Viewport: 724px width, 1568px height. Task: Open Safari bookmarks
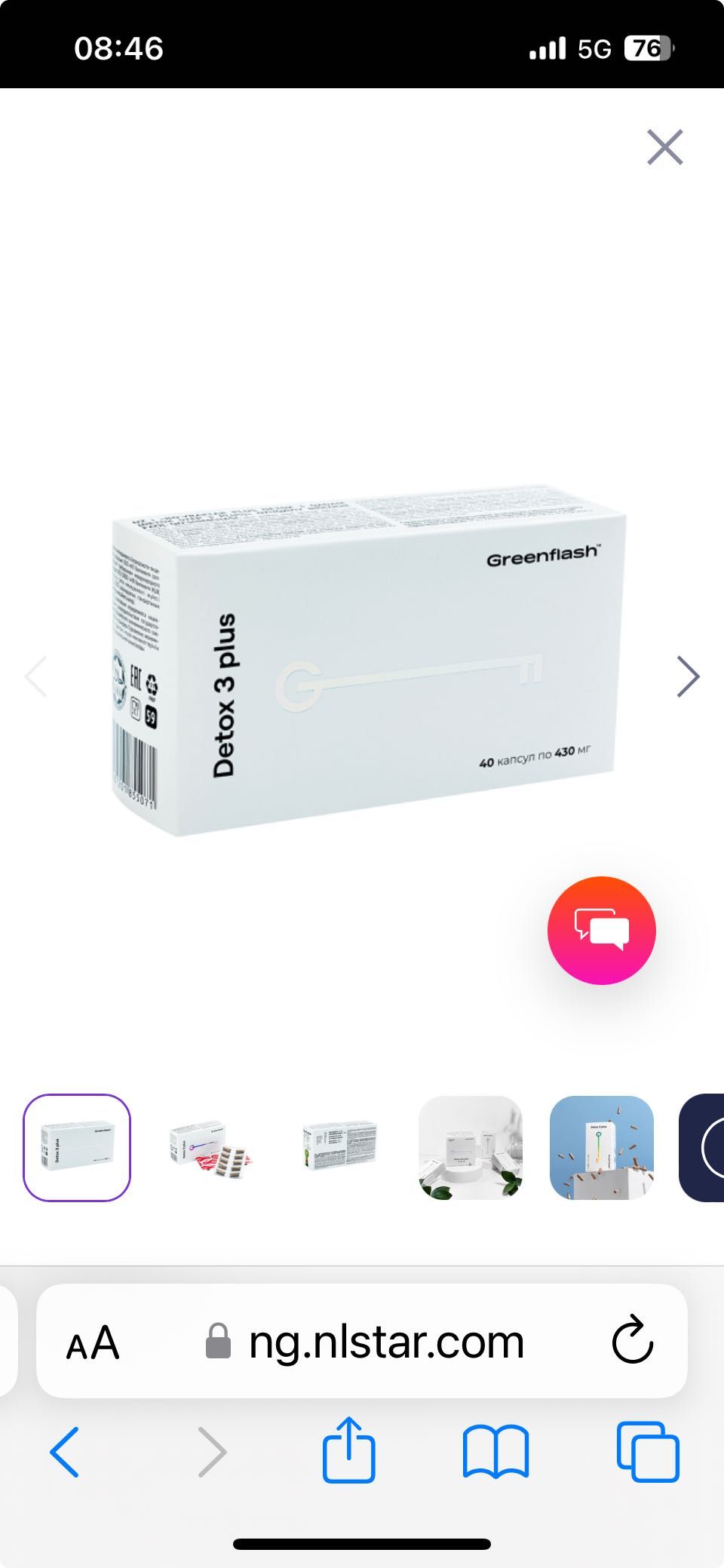[x=495, y=1451]
